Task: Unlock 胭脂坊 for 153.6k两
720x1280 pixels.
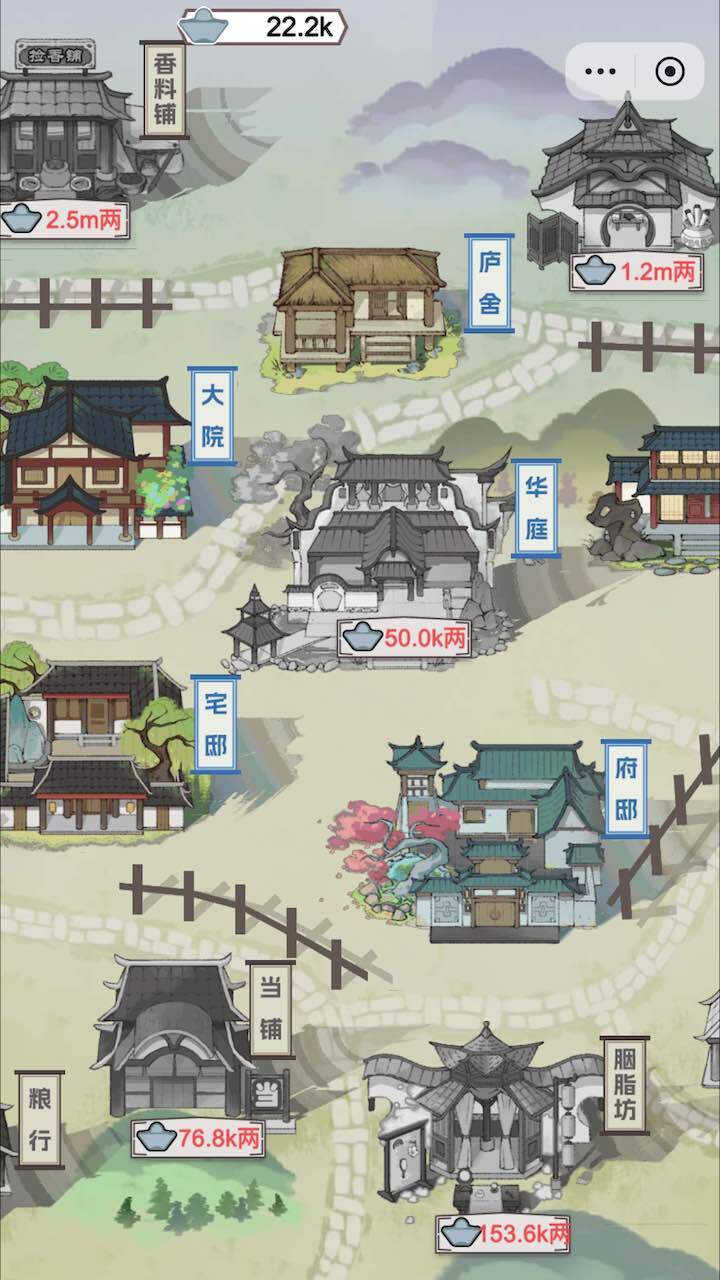Action: click(x=504, y=1233)
